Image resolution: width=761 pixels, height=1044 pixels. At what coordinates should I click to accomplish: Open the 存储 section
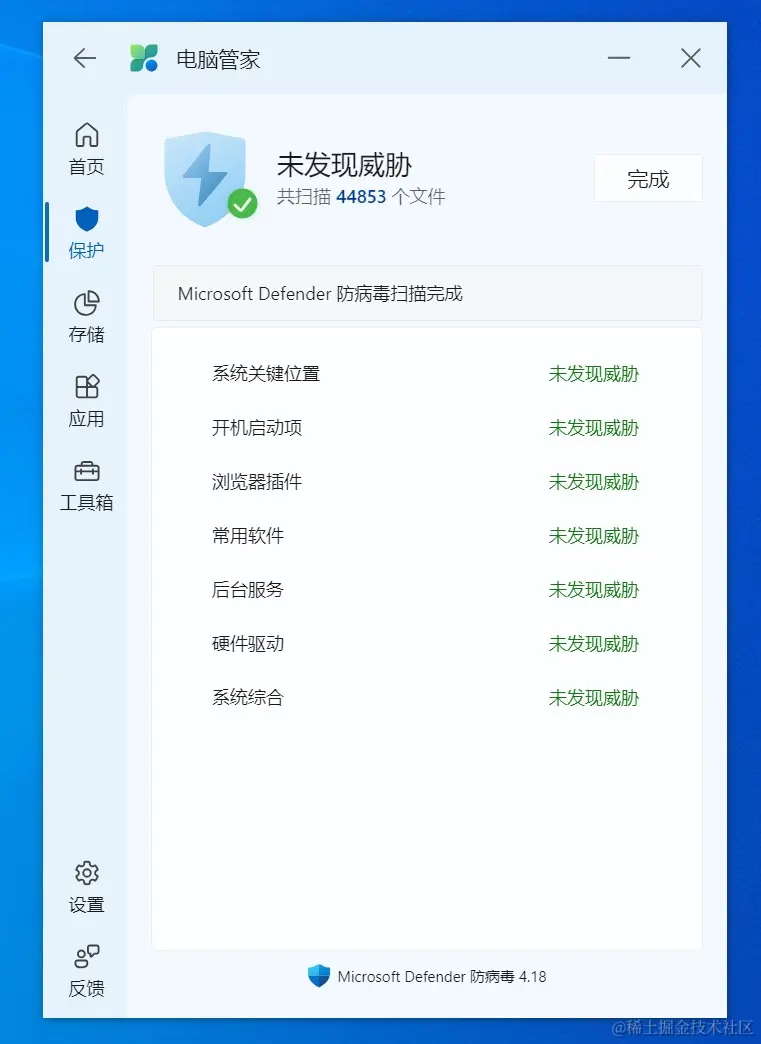[87, 316]
